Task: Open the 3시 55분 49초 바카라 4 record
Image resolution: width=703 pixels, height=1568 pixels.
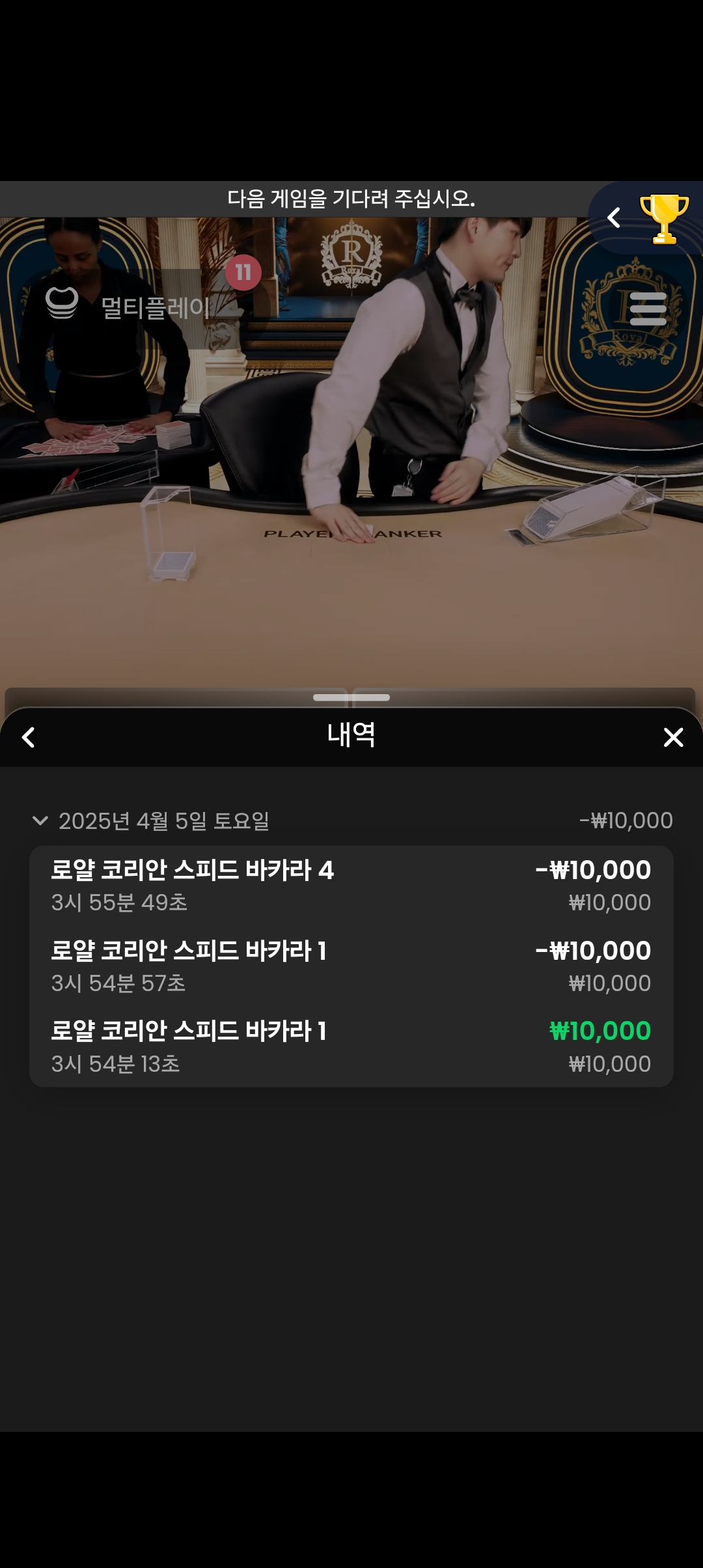Action: click(x=351, y=886)
